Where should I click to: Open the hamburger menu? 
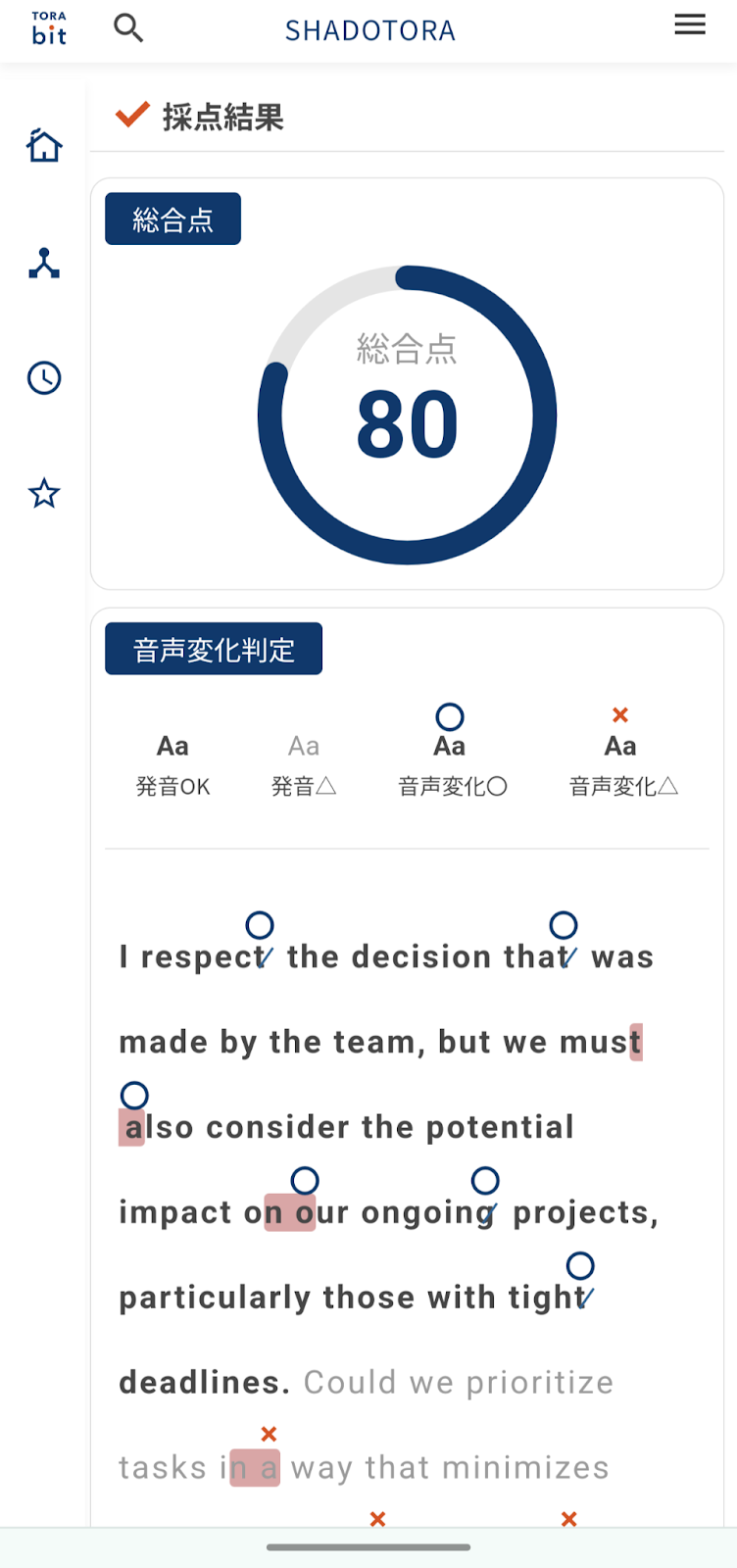click(690, 24)
